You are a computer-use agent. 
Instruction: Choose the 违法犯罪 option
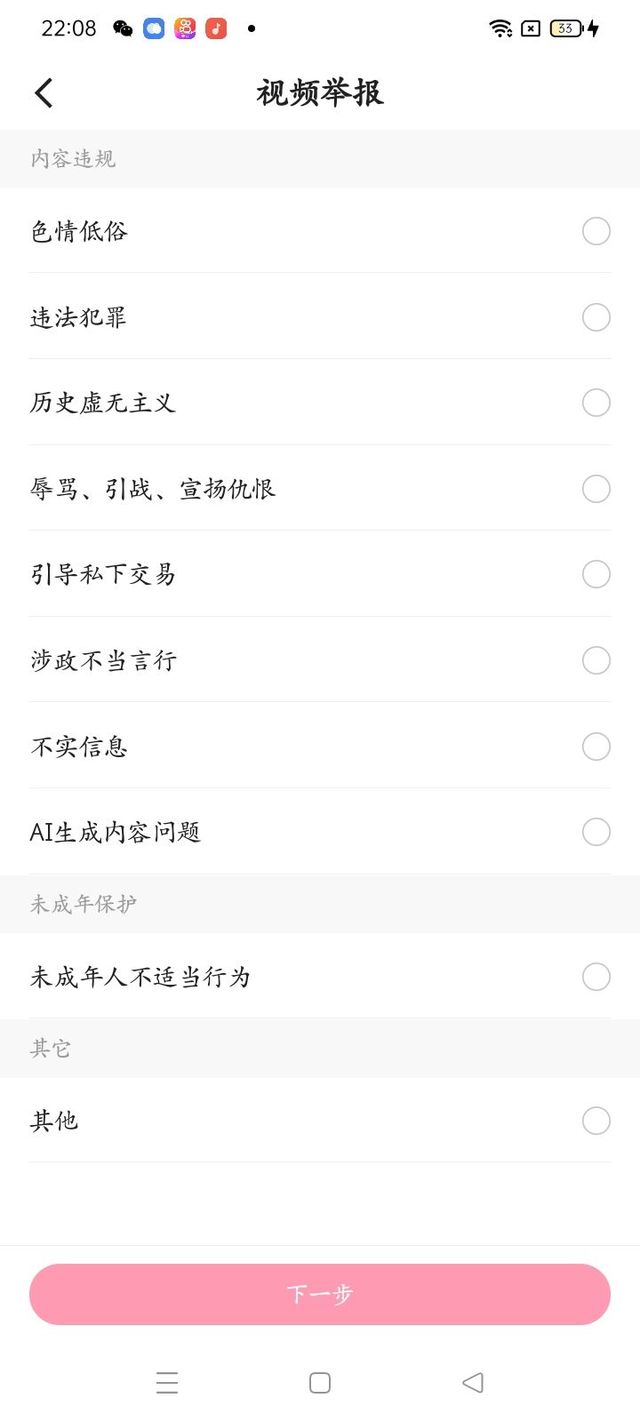pos(320,317)
